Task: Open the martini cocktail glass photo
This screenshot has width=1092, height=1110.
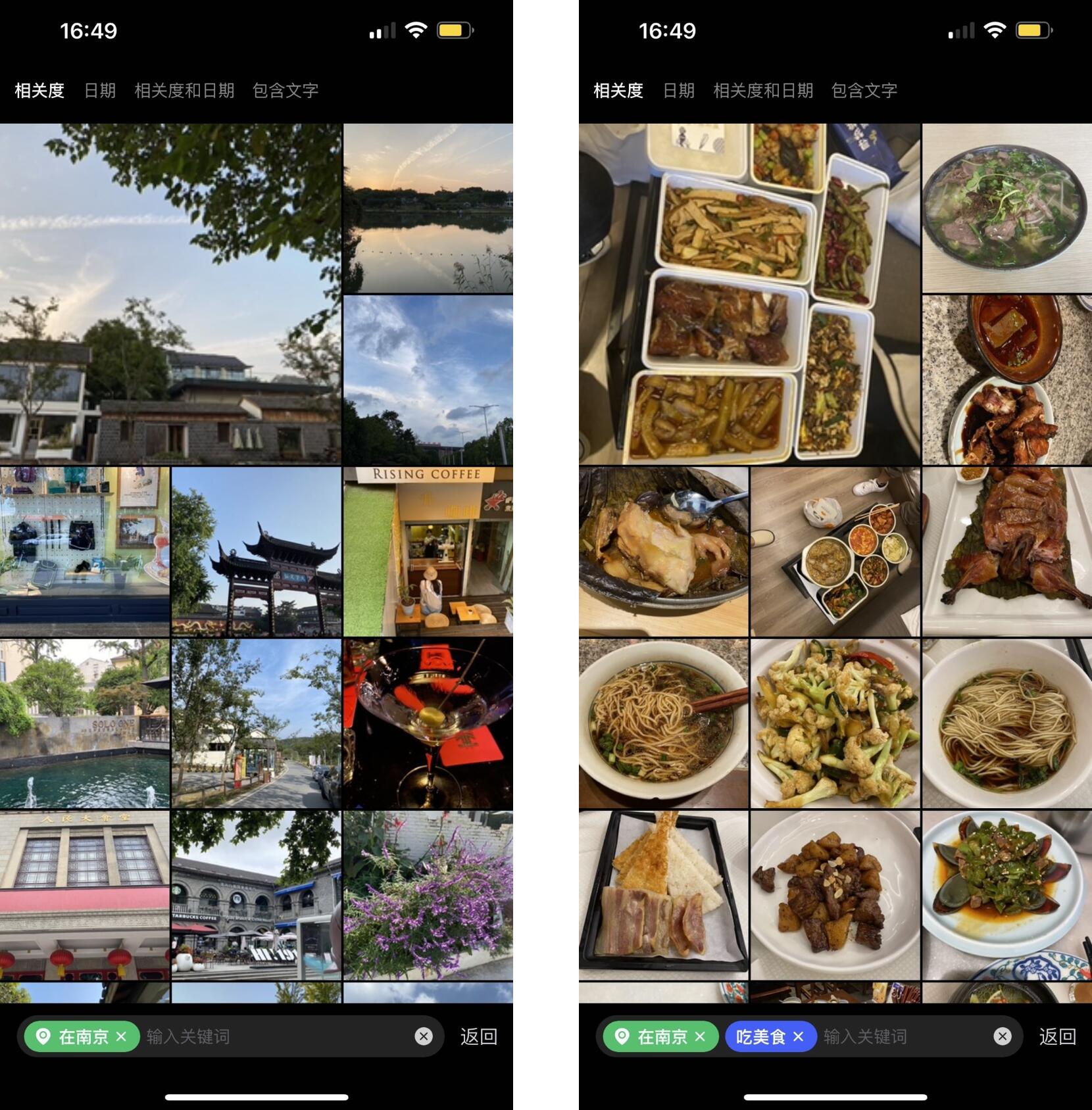Action: tap(428, 723)
